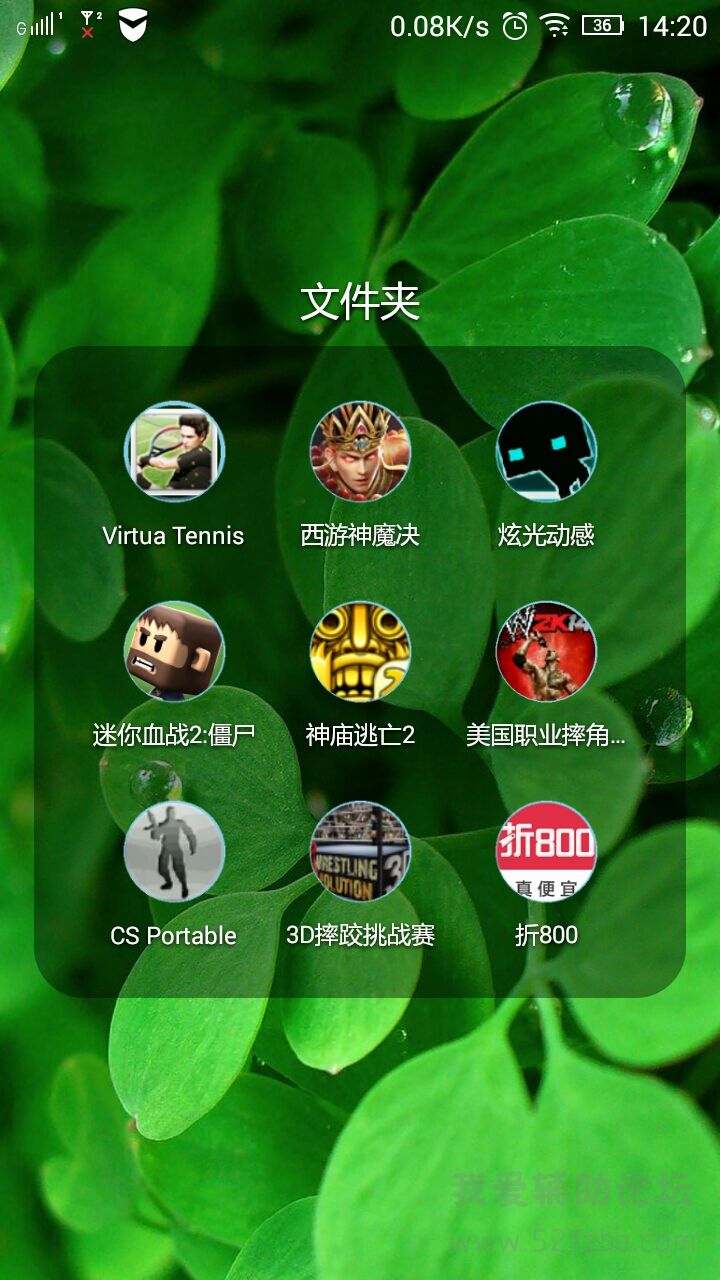
Task: Open the Virtua Tennis app
Action: (174, 451)
